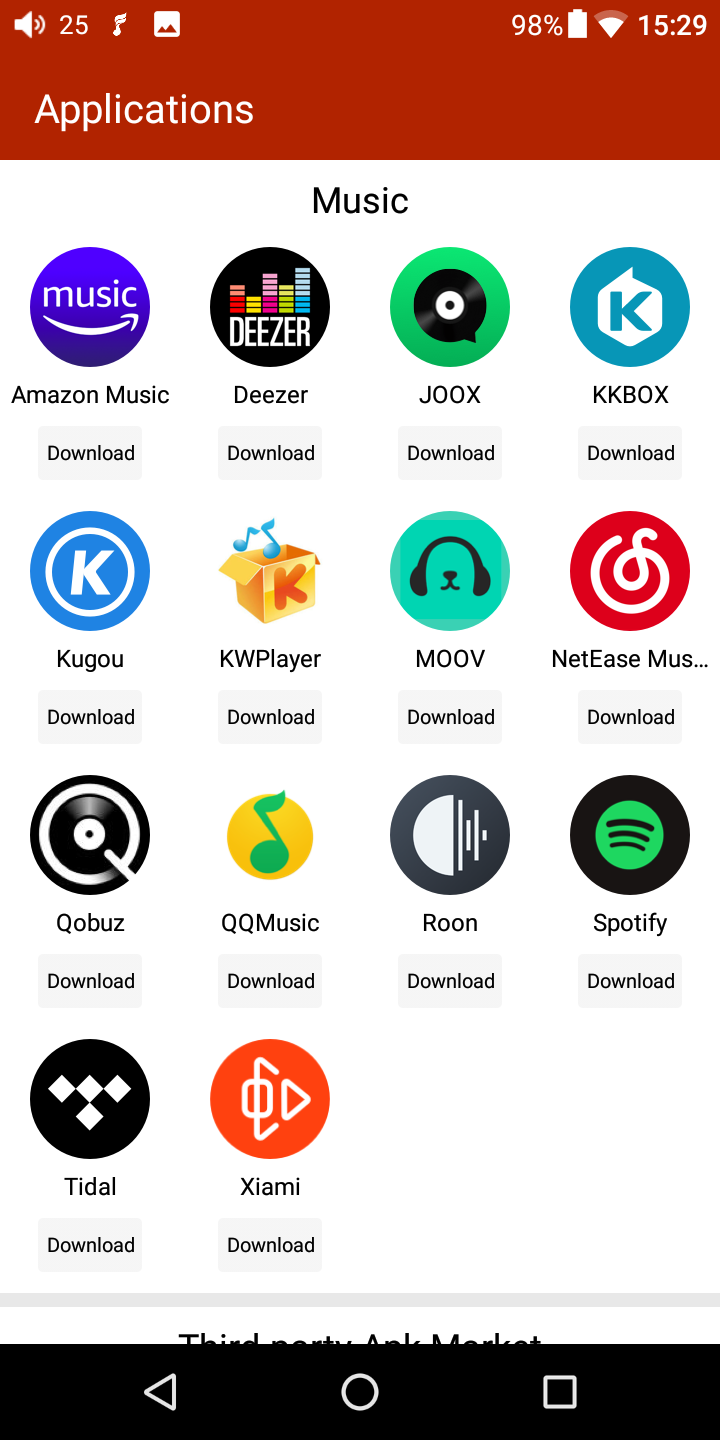Download Roon from this page
This screenshot has width=720, height=1440.
[450, 981]
